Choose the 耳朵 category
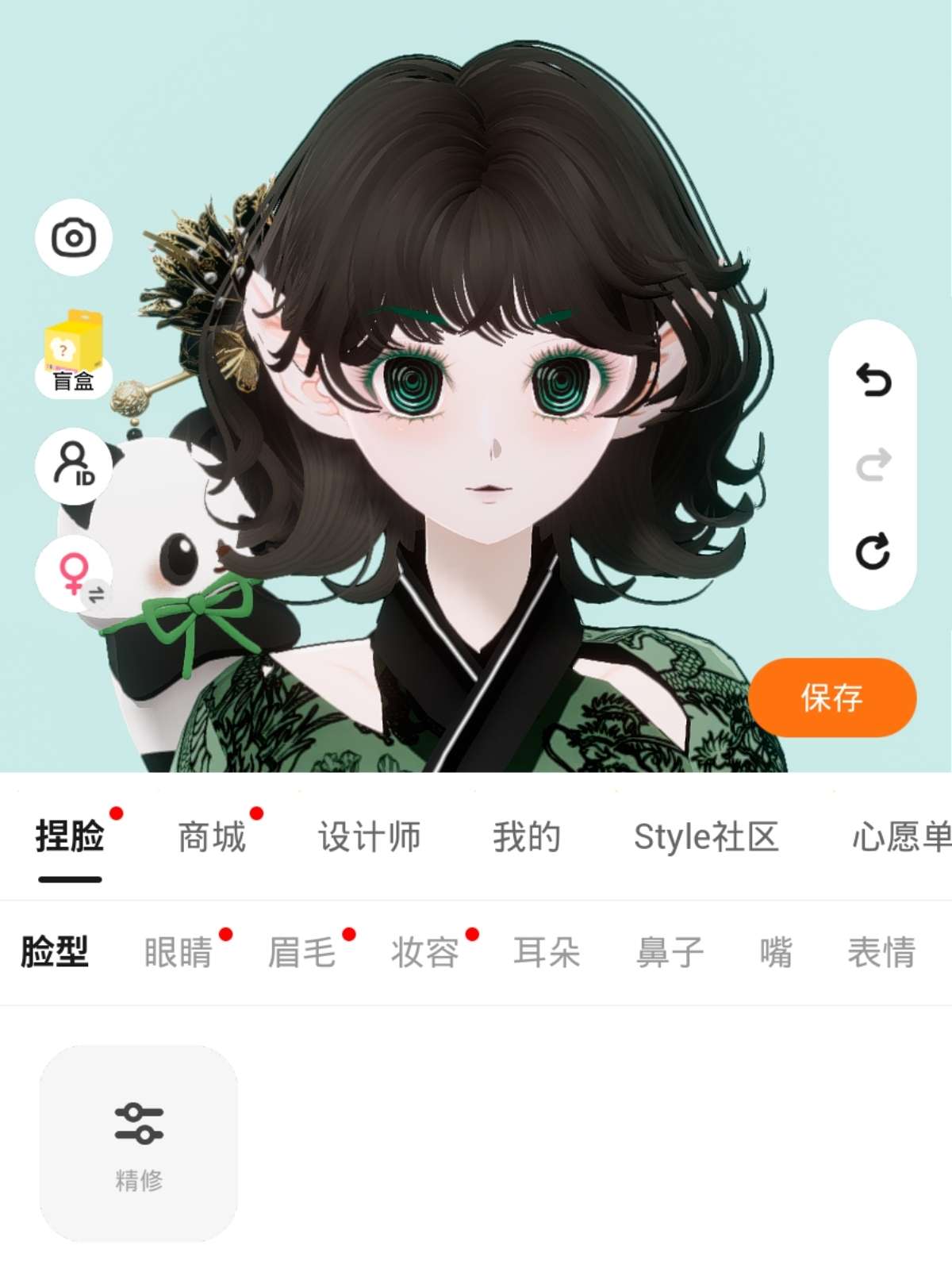Viewport: 952px width, 1272px height. pyautogui.click(x=547, y=952)
